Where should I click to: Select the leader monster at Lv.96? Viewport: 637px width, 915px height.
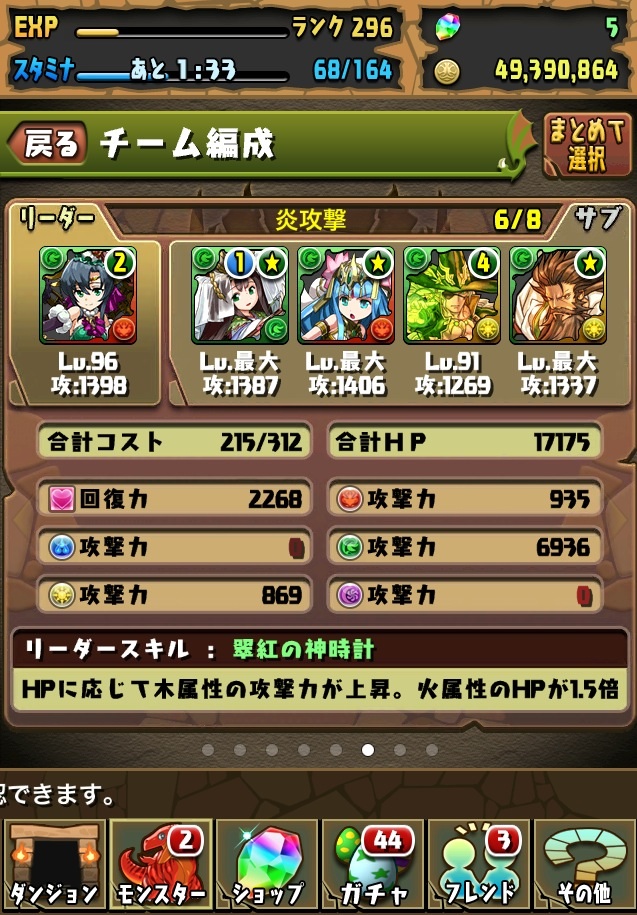pyautogui.click(x=88, y=295)
